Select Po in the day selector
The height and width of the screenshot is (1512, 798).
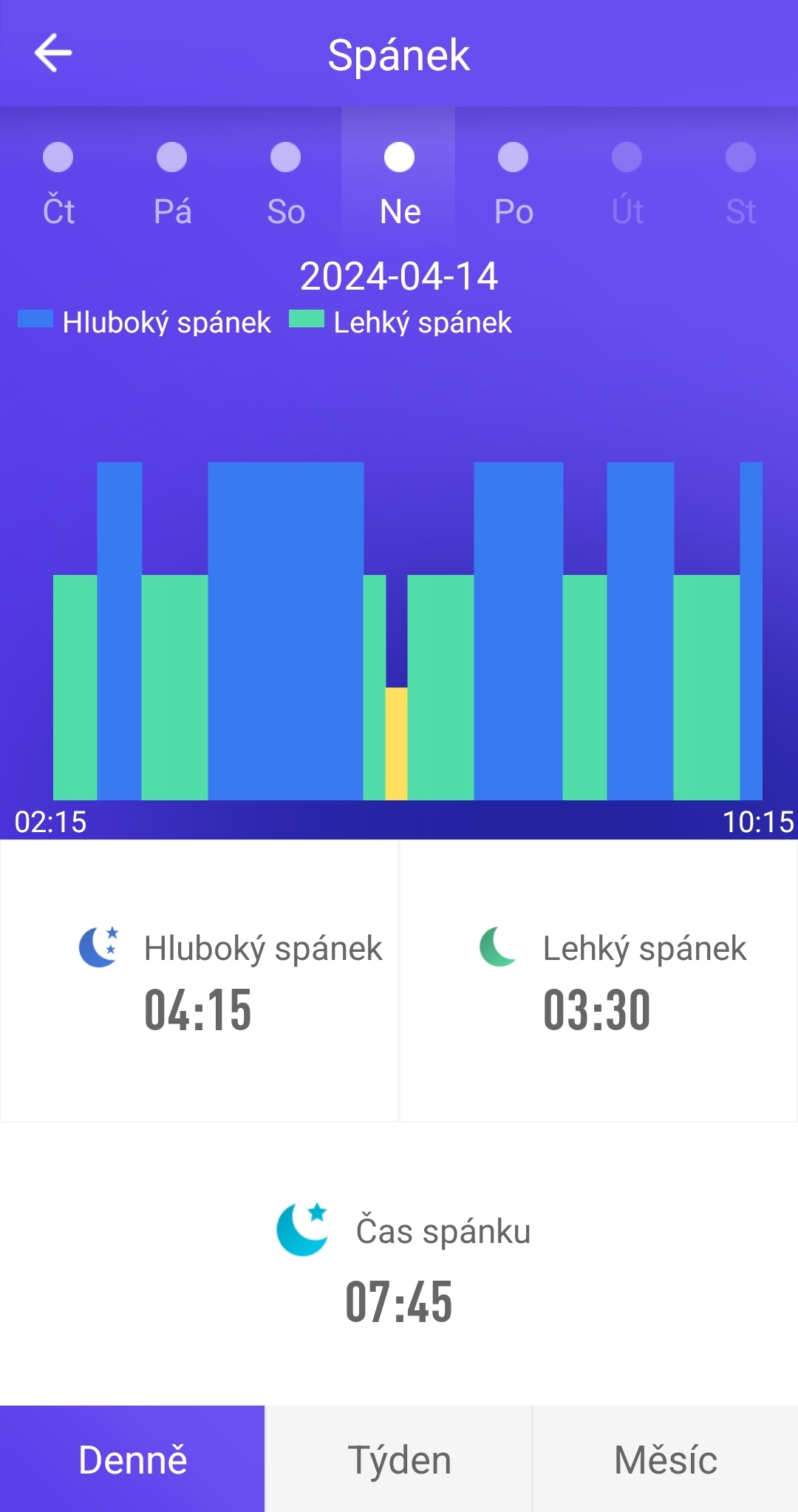point(513,185)
